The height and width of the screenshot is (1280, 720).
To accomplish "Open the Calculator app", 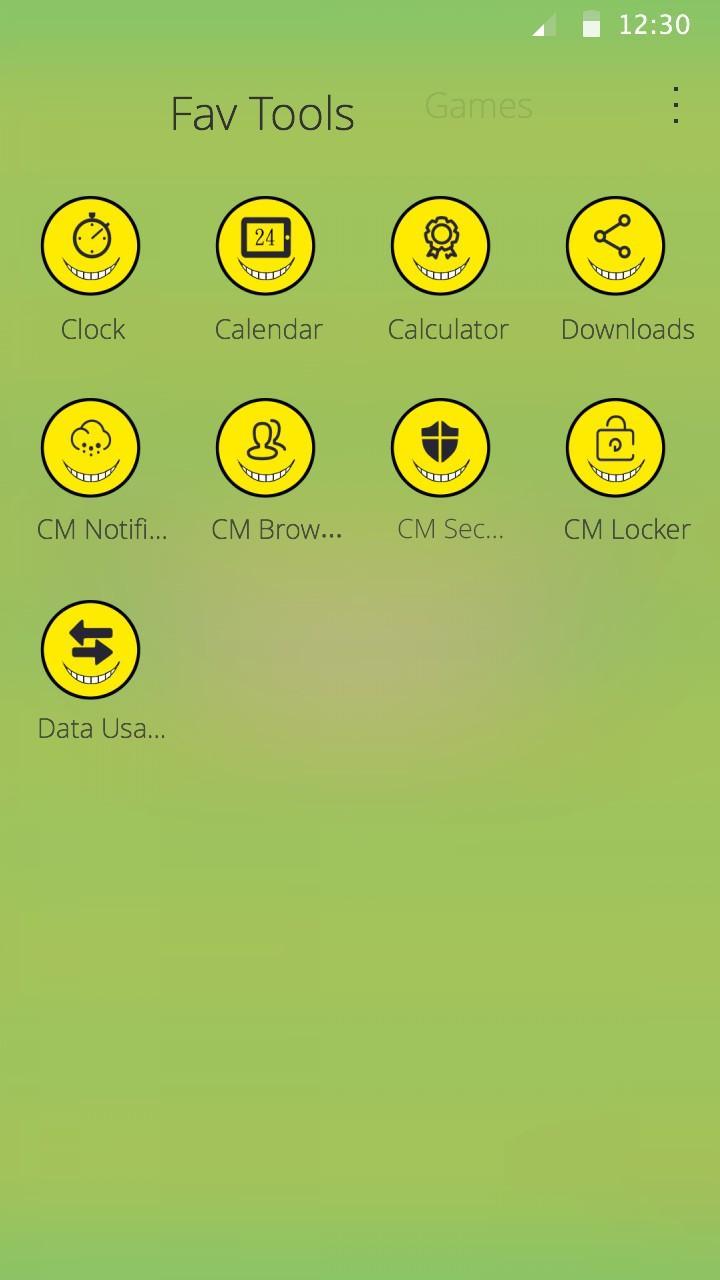I will coord(440,246).
